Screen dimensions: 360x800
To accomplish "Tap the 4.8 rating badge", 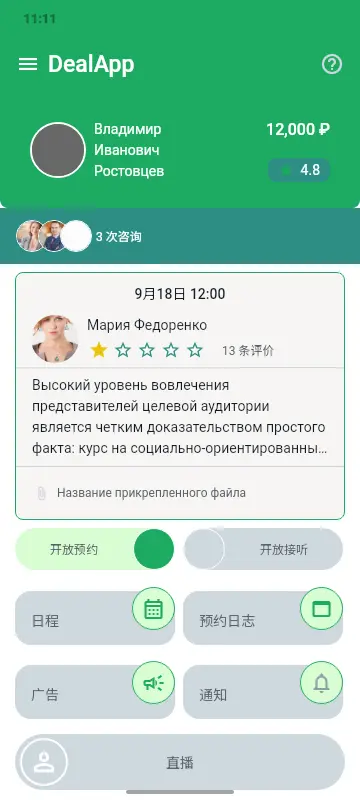I will (299, 170).
